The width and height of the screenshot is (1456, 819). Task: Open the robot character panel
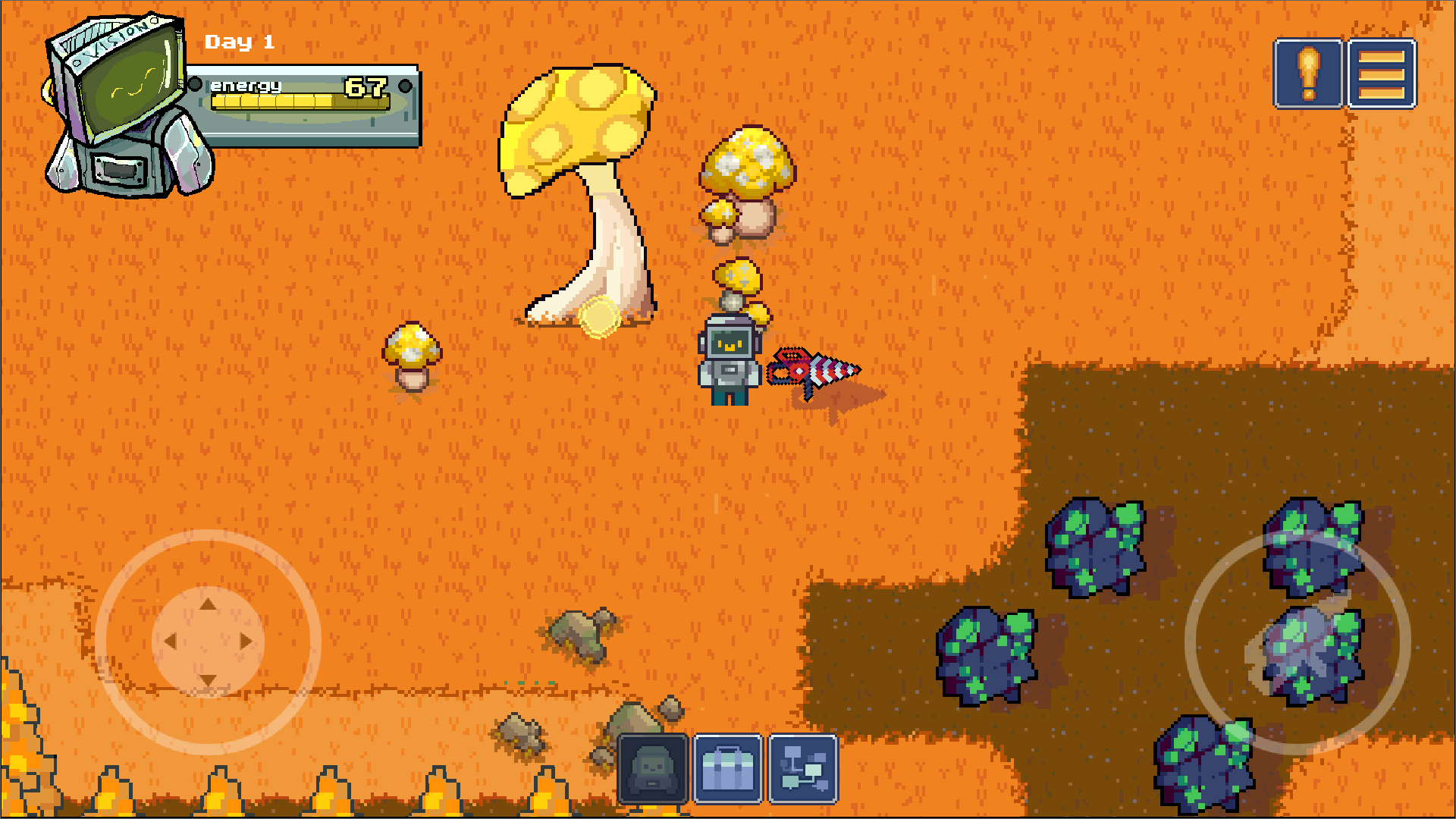click(x=653, y=769)
